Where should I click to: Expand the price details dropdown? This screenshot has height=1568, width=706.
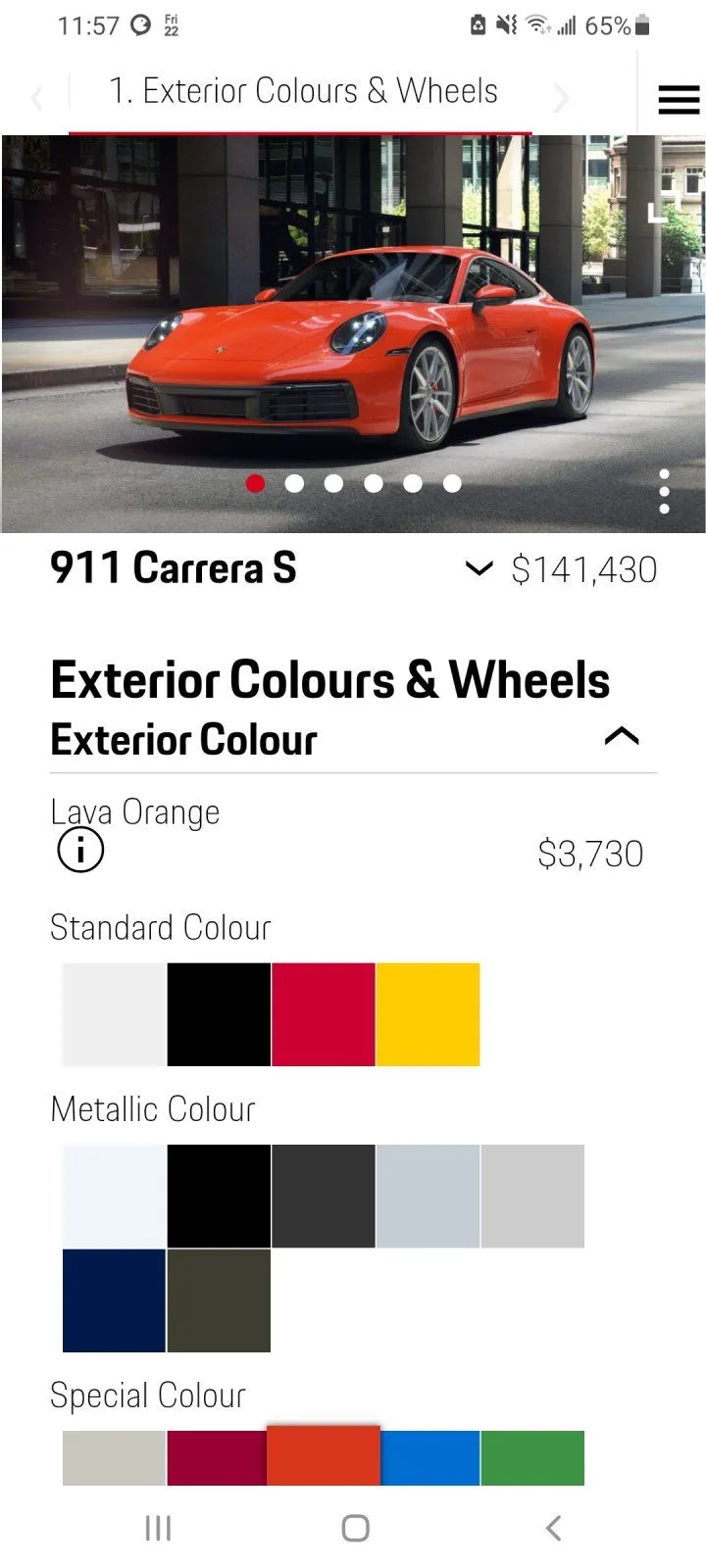tap(479, 568)
